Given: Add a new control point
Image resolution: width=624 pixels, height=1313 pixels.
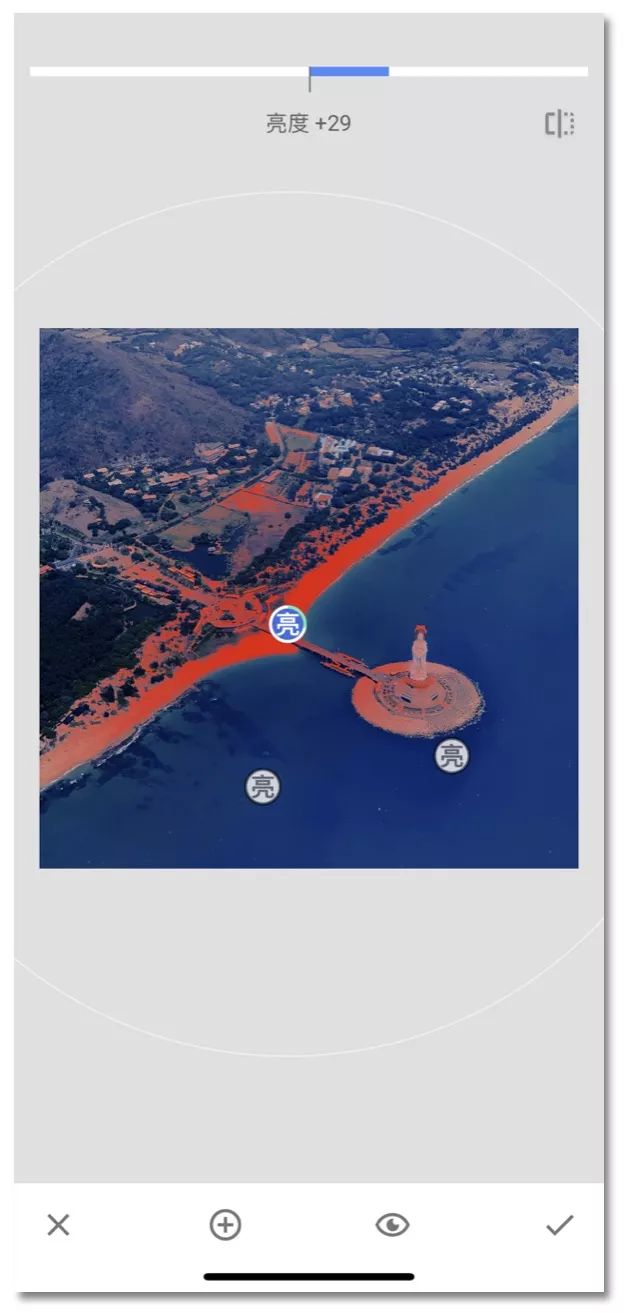Looking at the screenshot, I should (225, 1224).
